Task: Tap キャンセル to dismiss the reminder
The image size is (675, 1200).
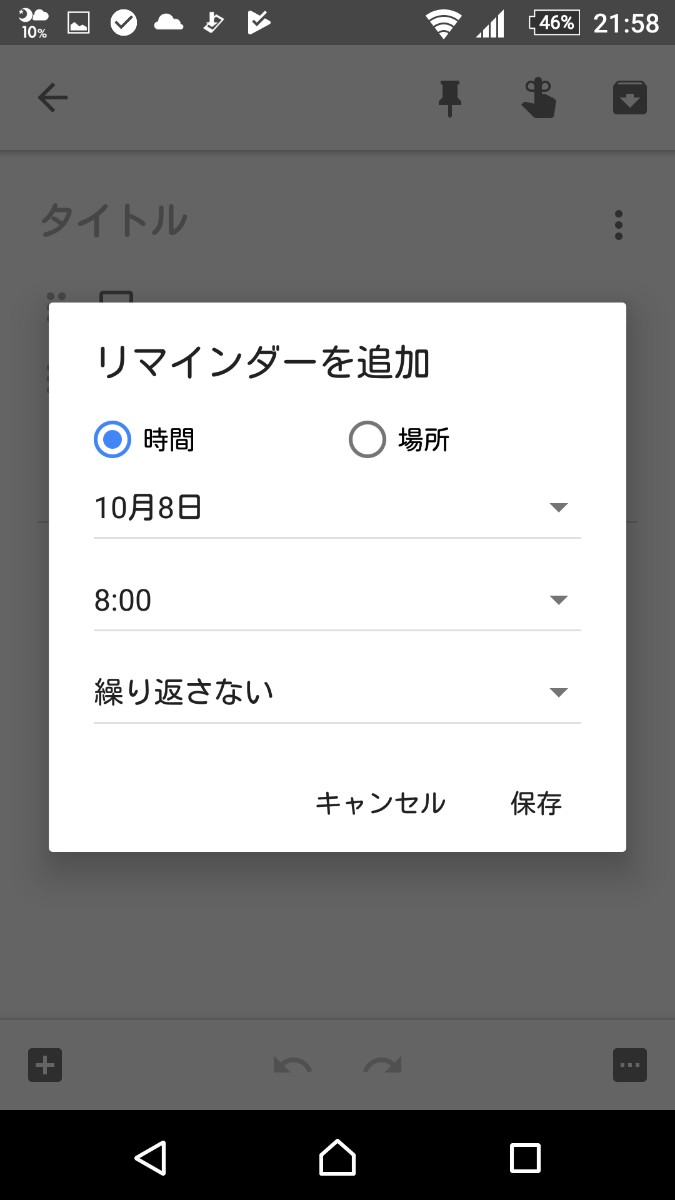Action: point(380,803)
